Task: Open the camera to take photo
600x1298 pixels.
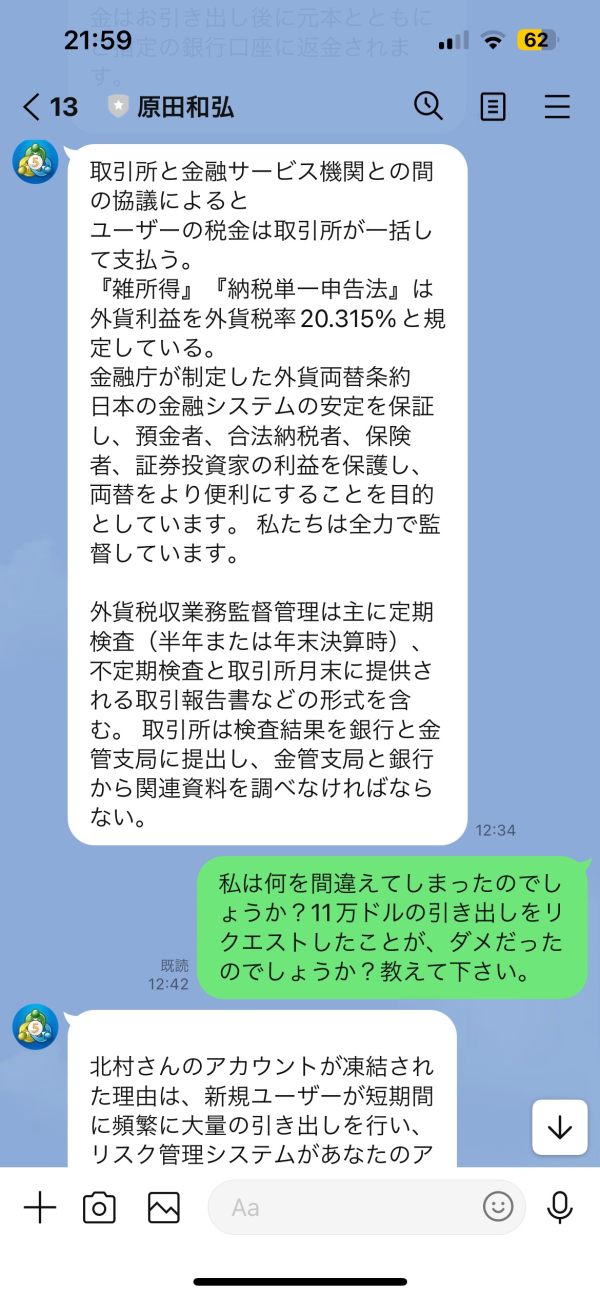Action: [x=99, y=1208]
